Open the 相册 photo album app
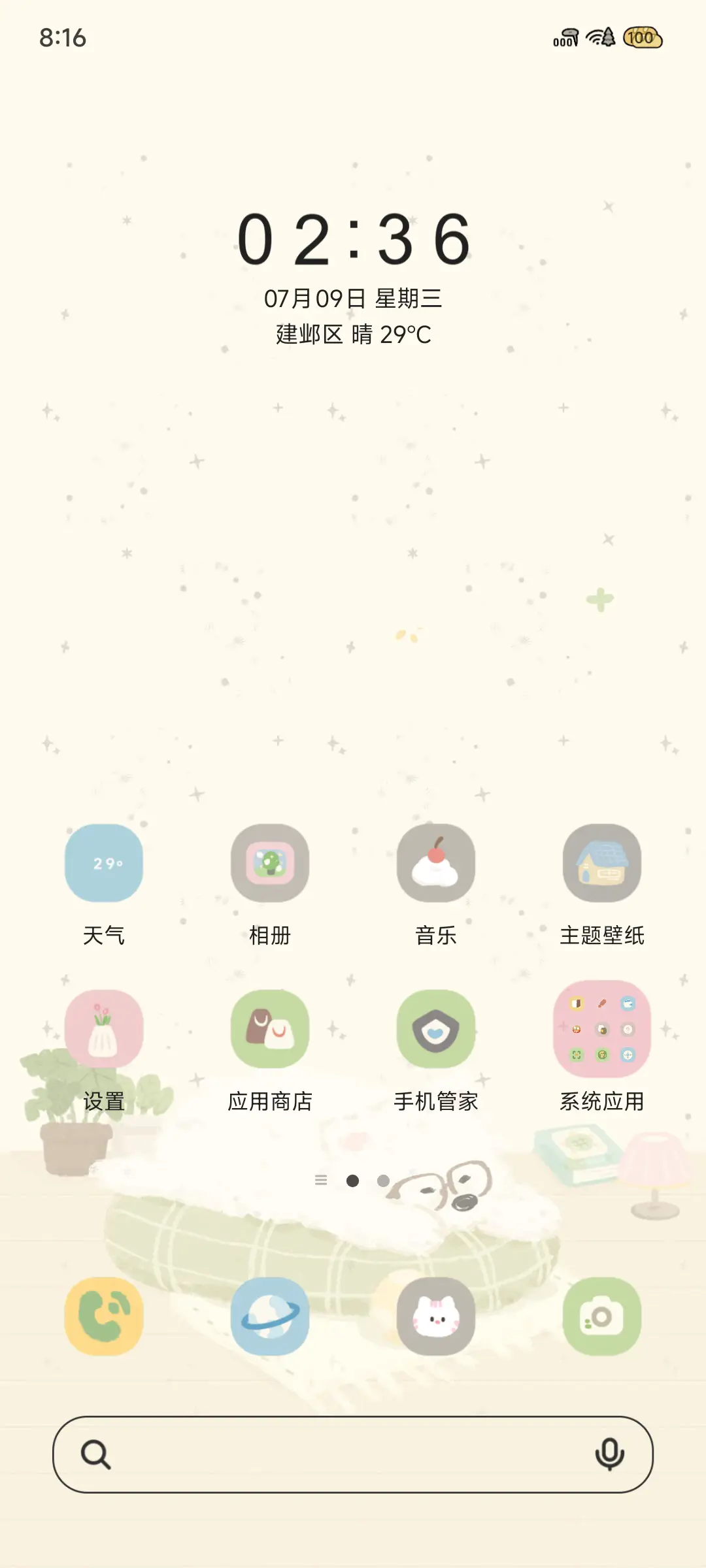 (270, 862)
